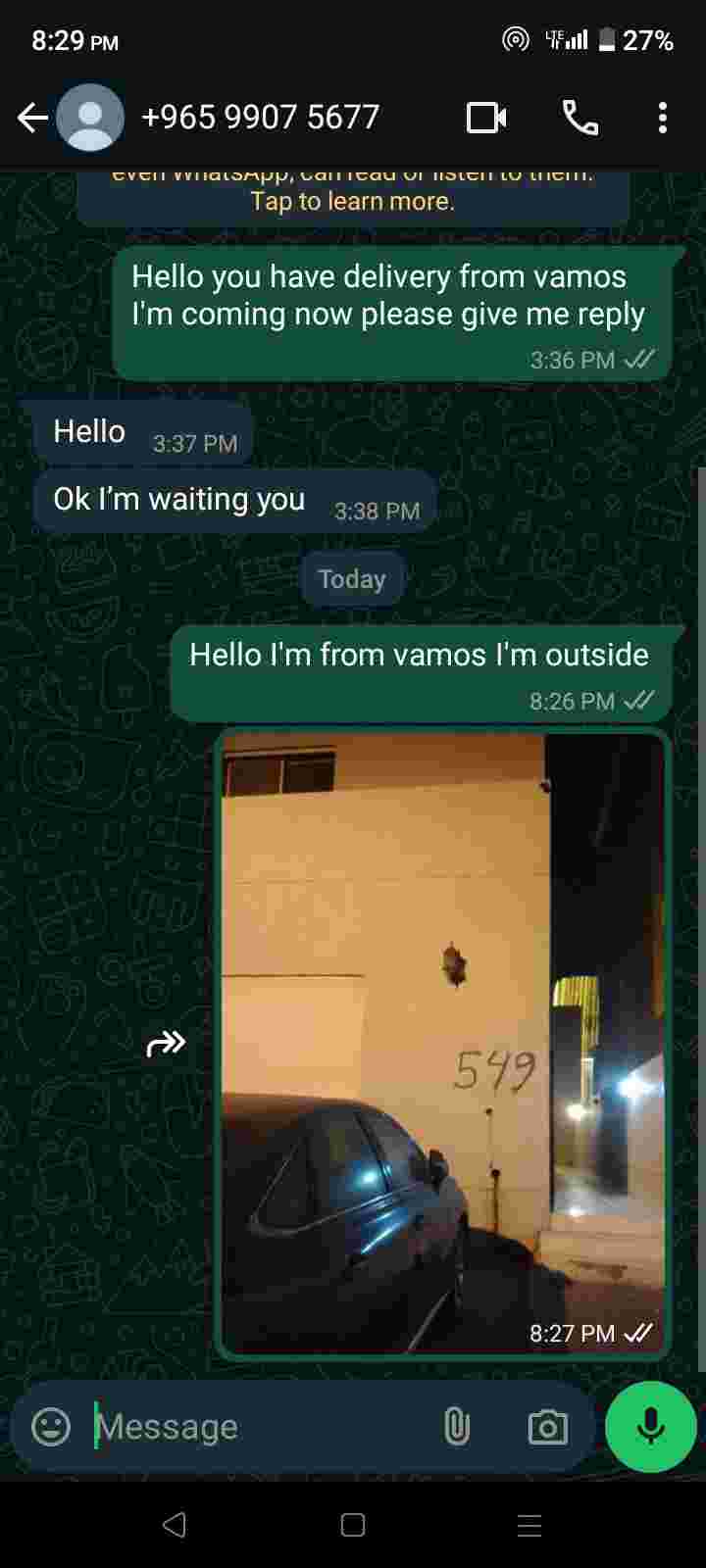Start a video call
Viewport: 706px width, 1568px height.
[485, 119]
